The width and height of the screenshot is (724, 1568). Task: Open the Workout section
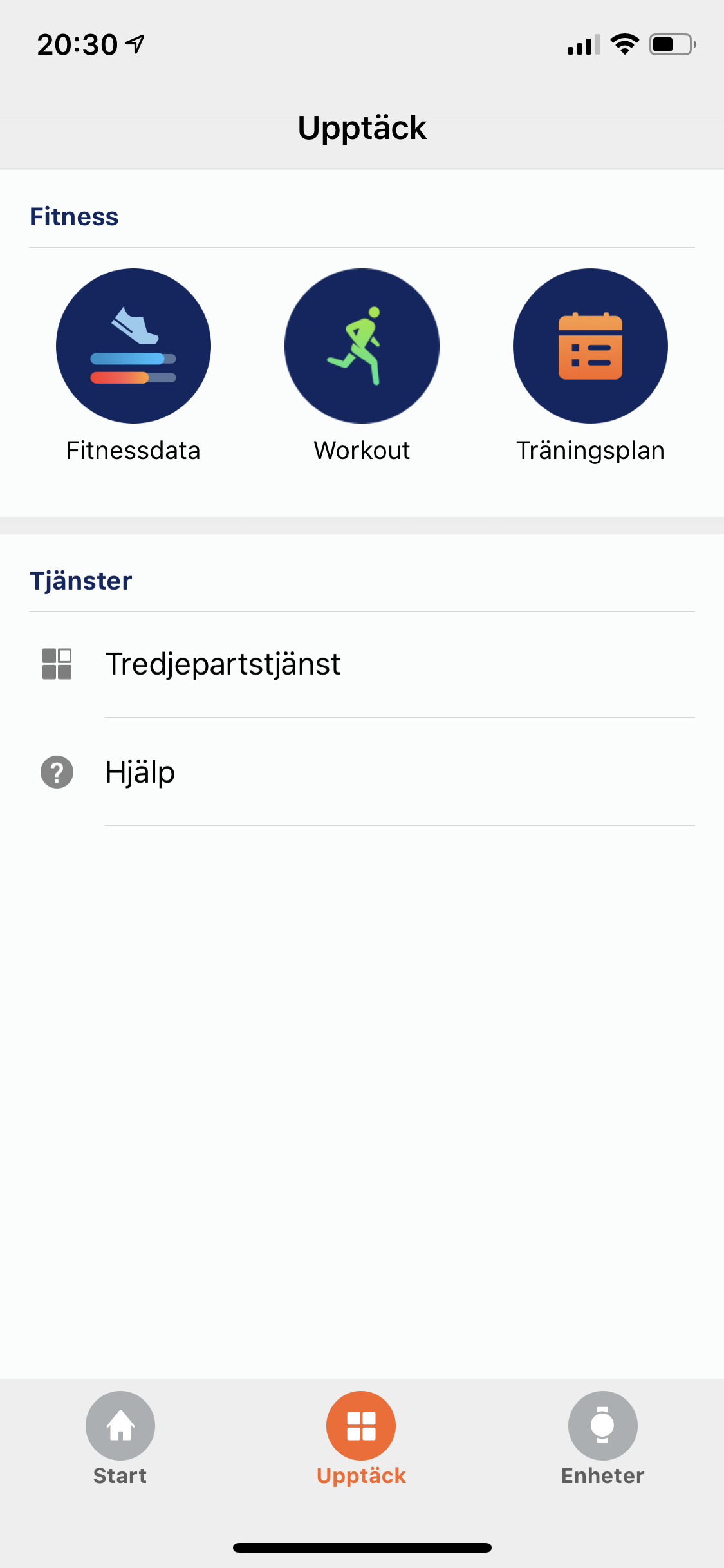(362, 346)
